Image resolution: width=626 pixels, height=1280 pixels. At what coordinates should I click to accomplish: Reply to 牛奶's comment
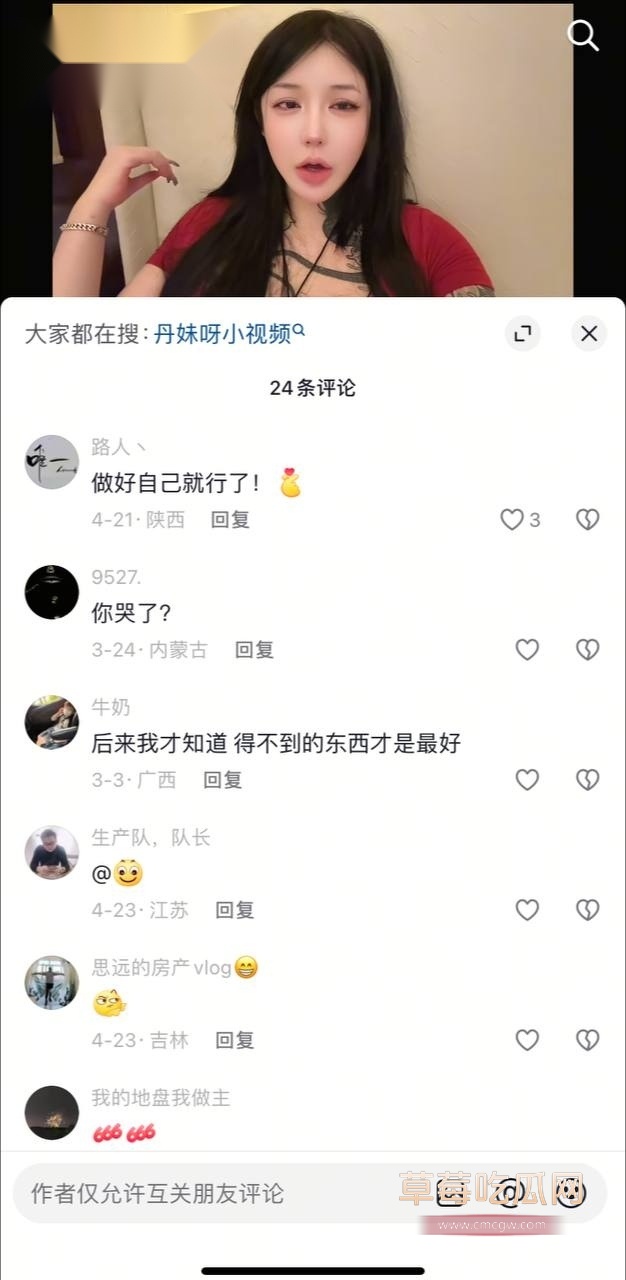pyautogui.click(x=222, y=780)
